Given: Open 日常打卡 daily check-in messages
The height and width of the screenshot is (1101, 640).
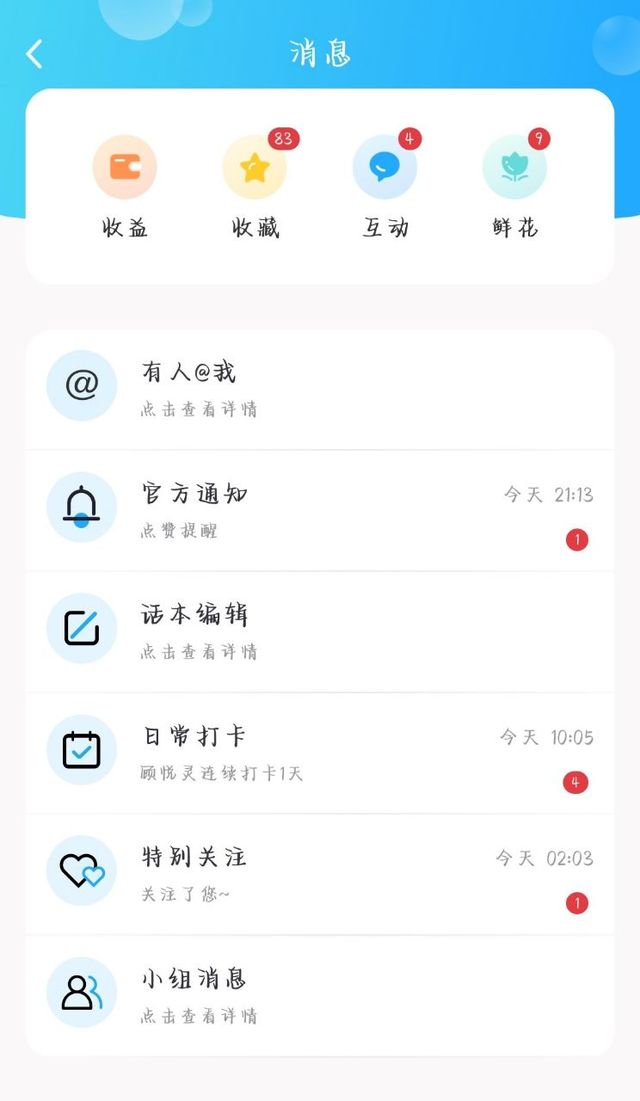Looking at the screenshot, I should [x=320, y=753].
